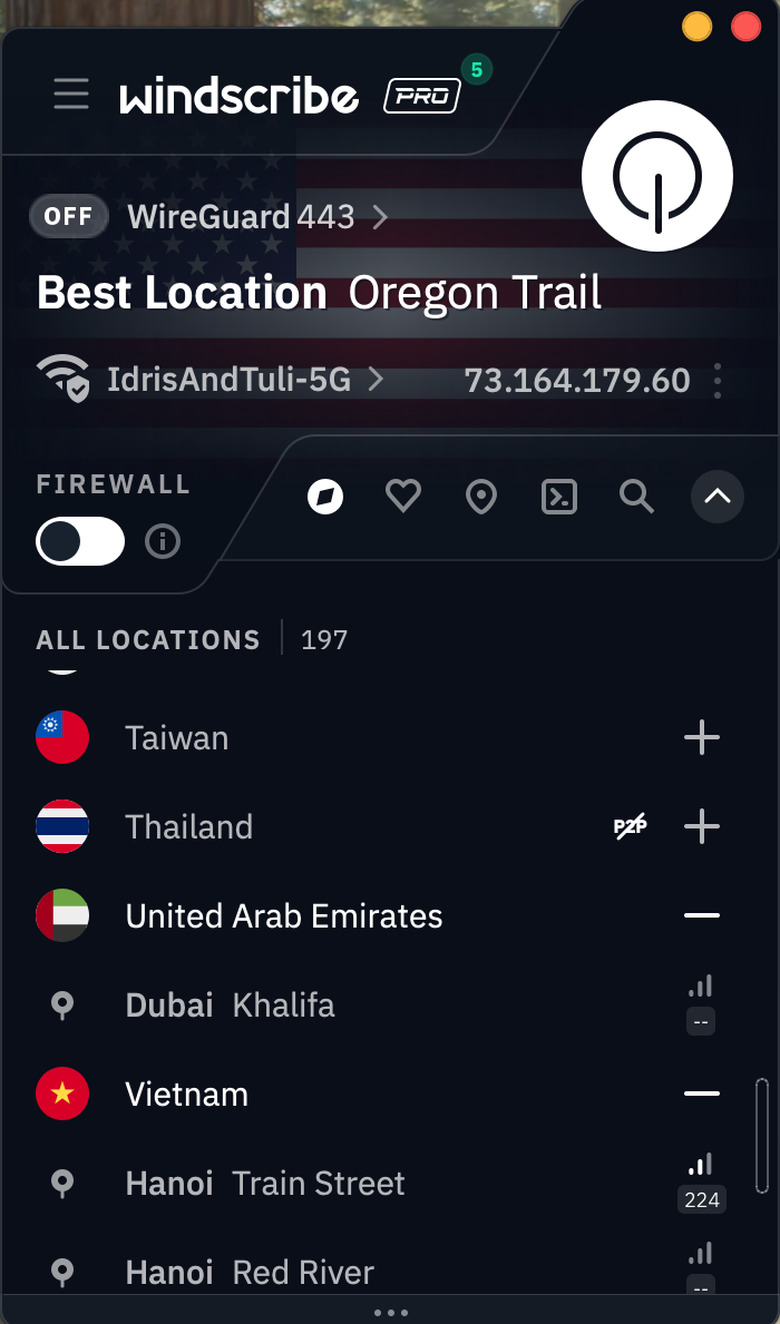Expand the Taiwan server list
The image size is (780, 1324).
point(701,738)
